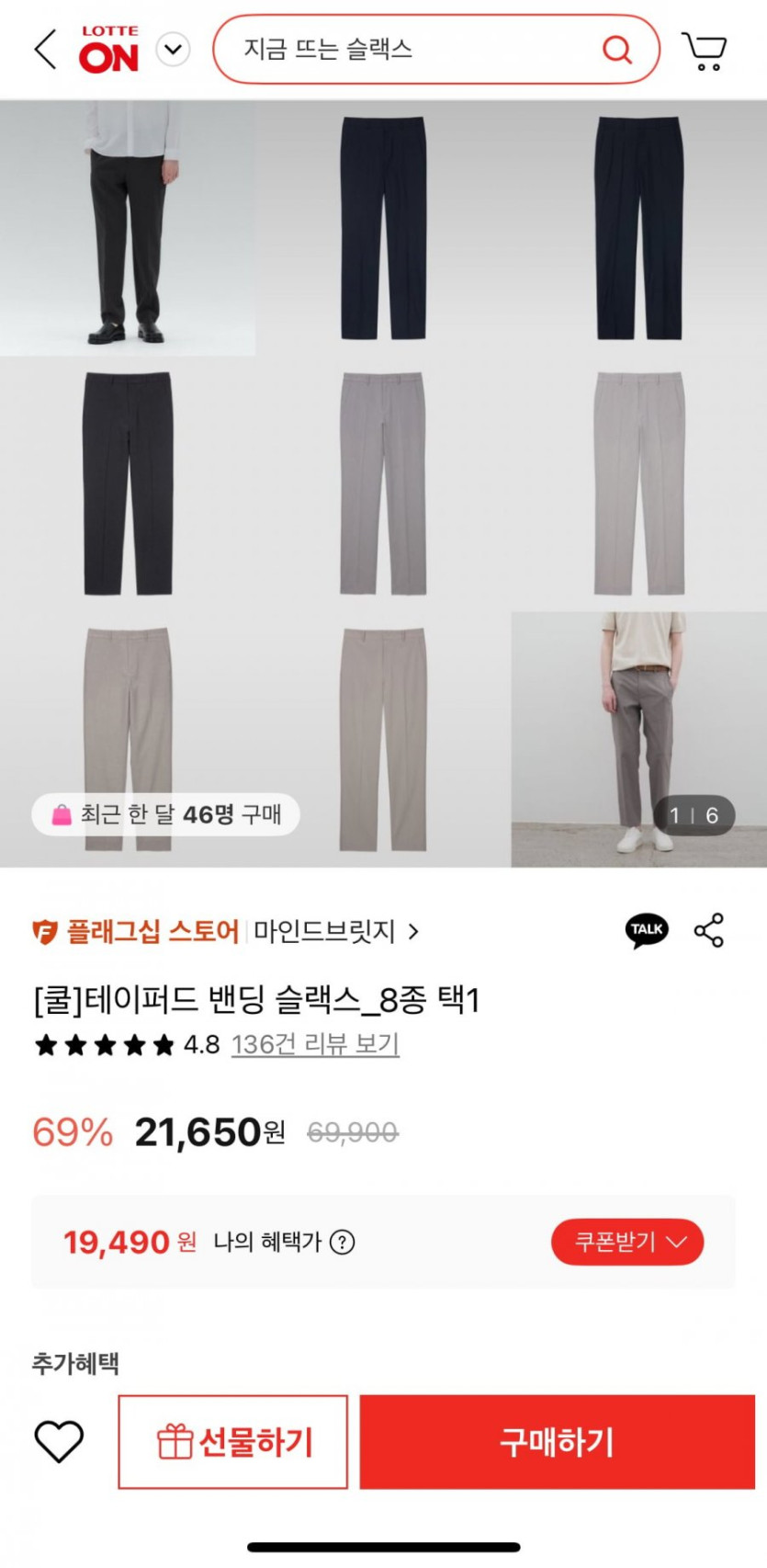Tap 구매하기 to buy now
767x1568 pixels.
click(557, 1442)
